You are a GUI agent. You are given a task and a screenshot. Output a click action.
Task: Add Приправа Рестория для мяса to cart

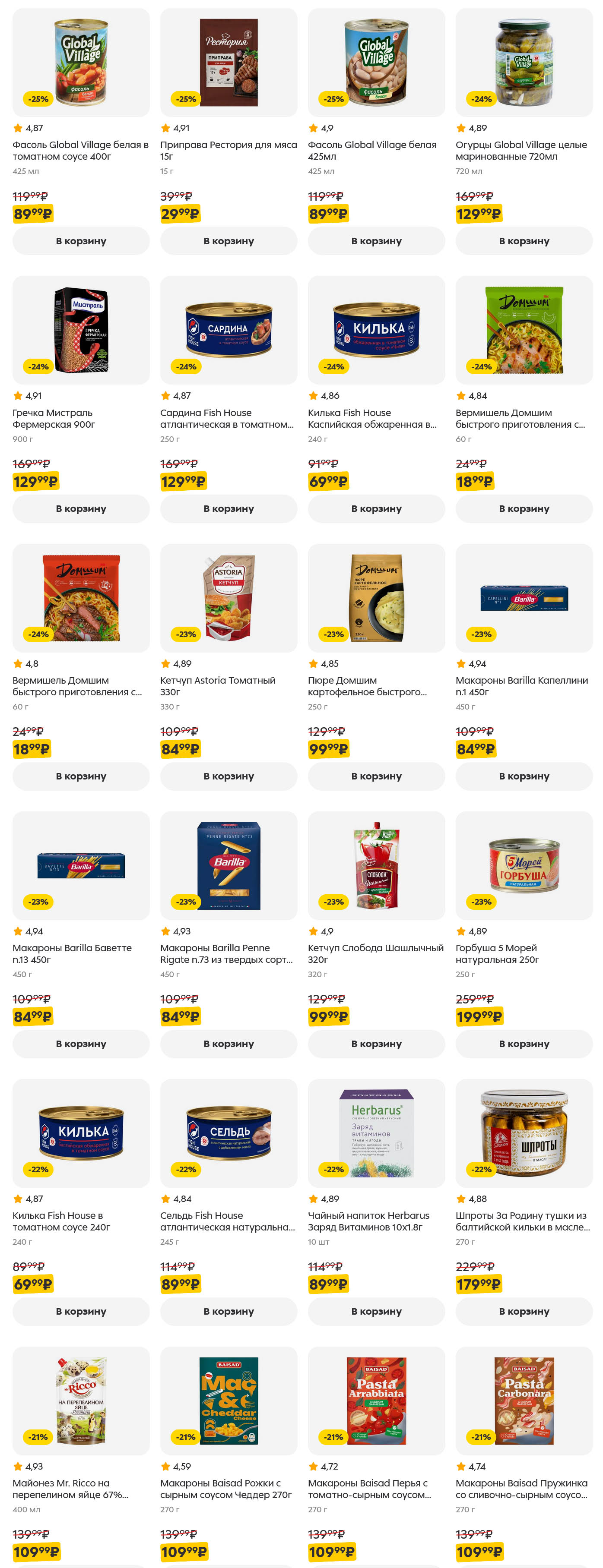pyautogui.click(x=229, y=241)
